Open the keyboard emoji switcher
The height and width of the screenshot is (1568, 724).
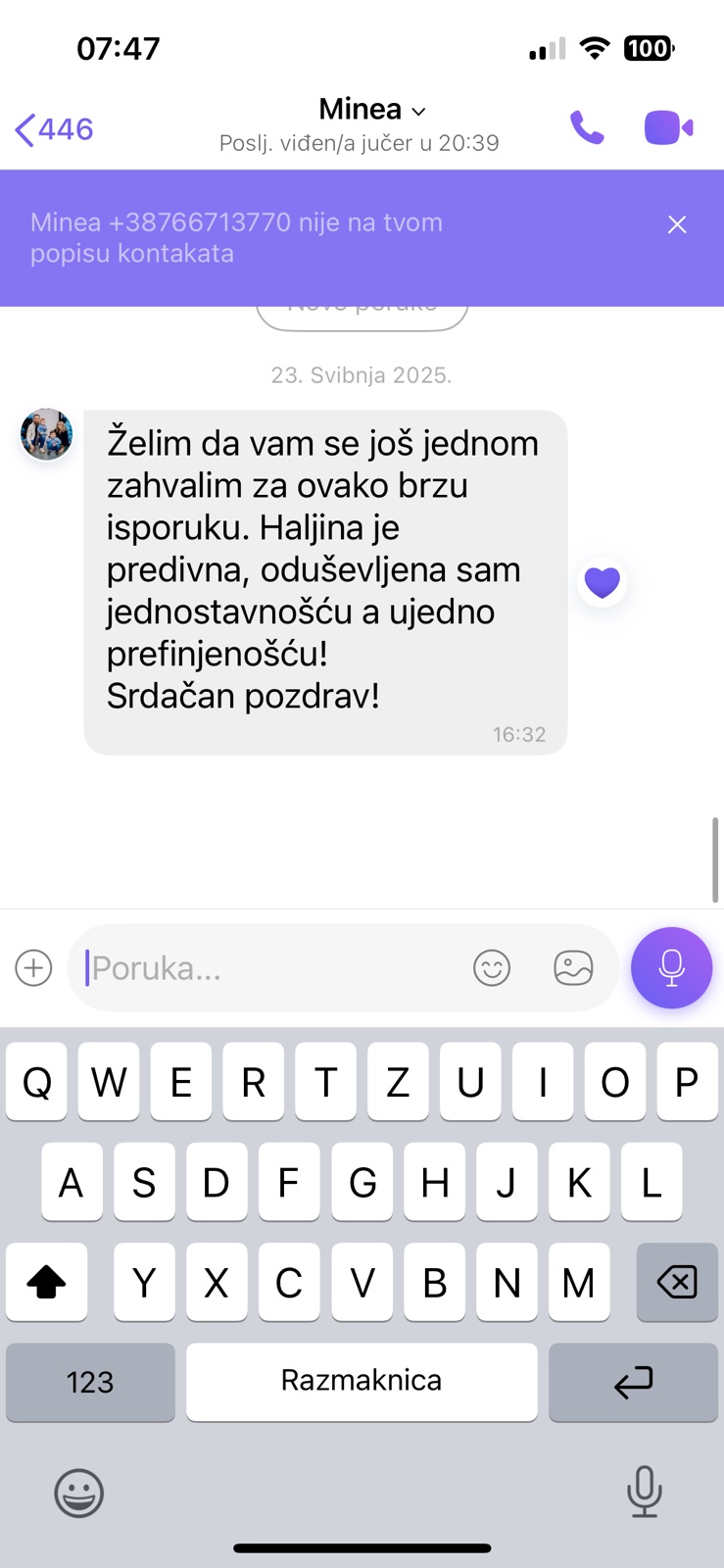click(x=78, y=1494)
